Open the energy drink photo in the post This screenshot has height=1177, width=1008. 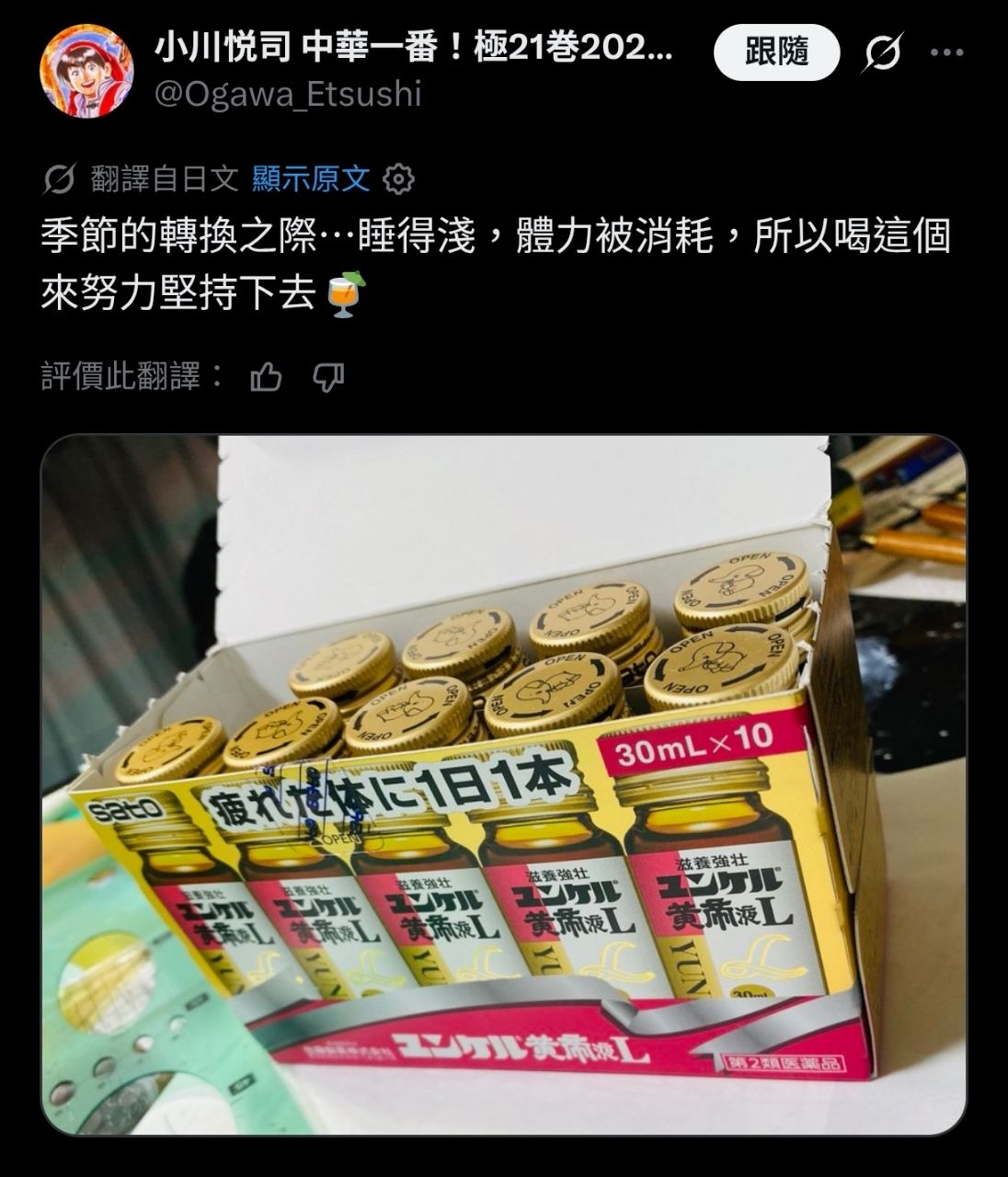[x=503, y=783]
